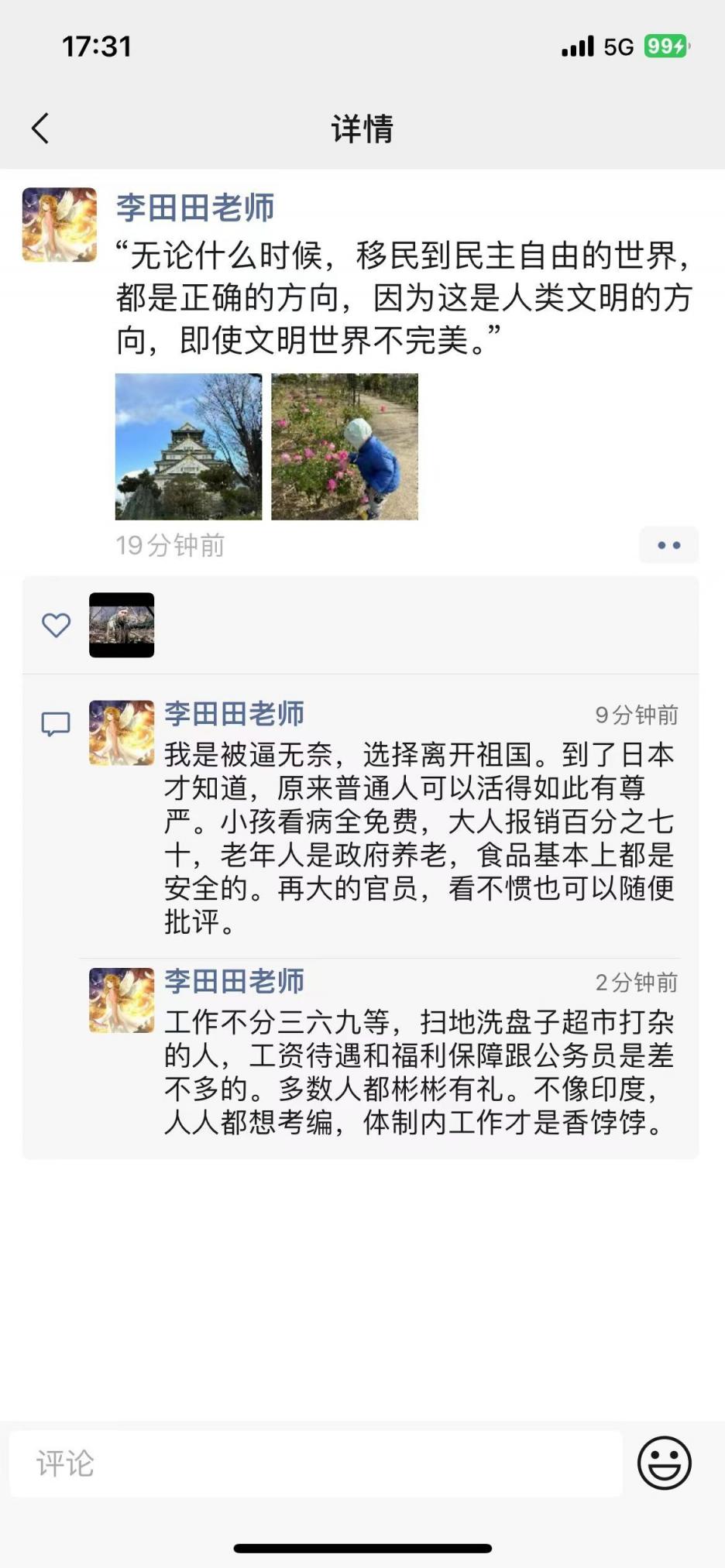
Task: View the child with flowers photo
Action: pyautogui.click(x=345, y=447)
